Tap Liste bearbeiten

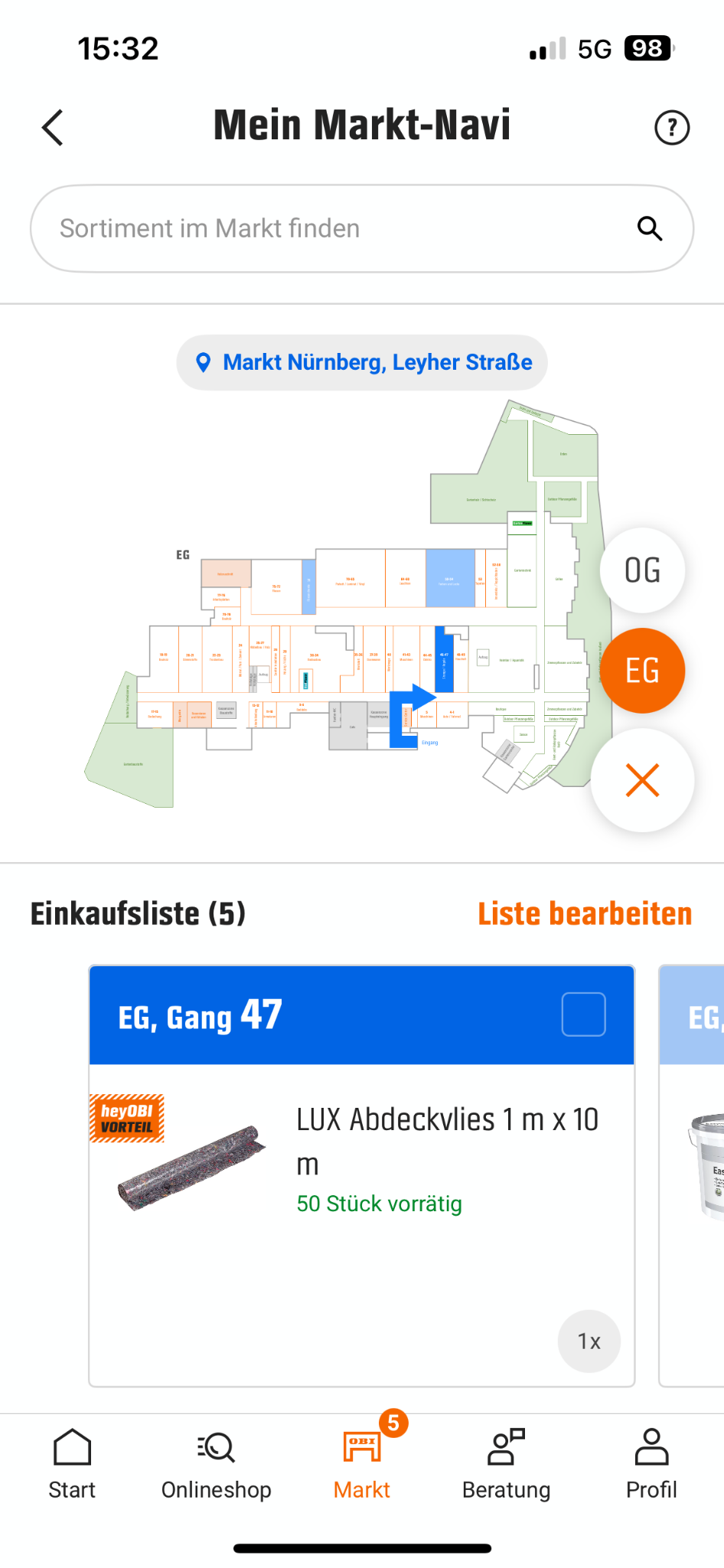585,913
